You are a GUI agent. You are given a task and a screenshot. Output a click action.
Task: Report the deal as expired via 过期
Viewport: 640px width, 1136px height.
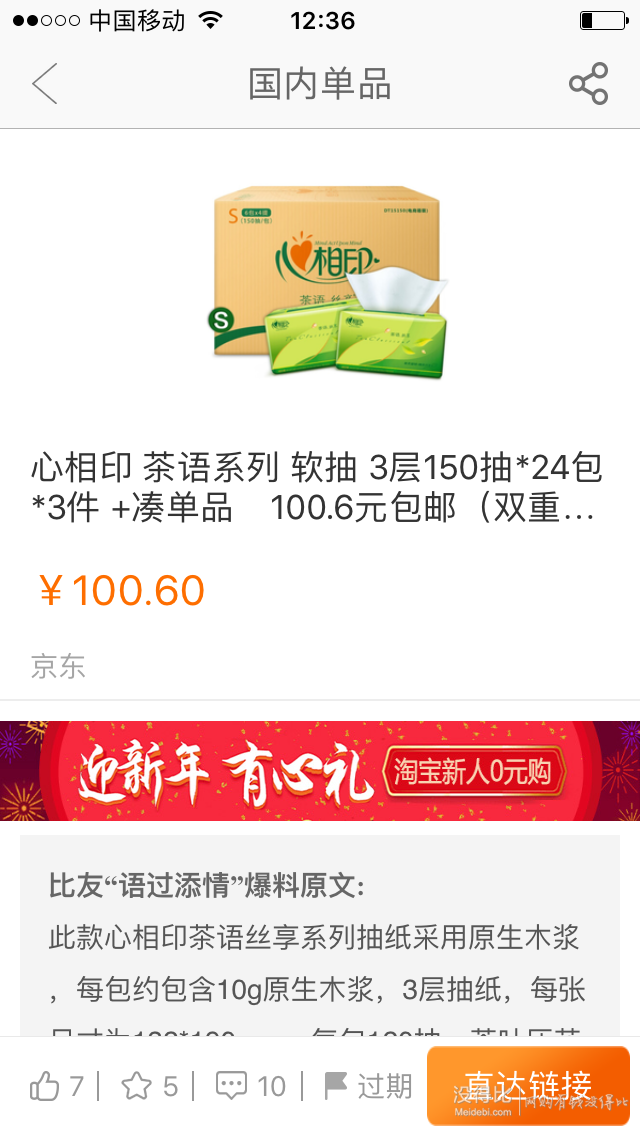368,1086
